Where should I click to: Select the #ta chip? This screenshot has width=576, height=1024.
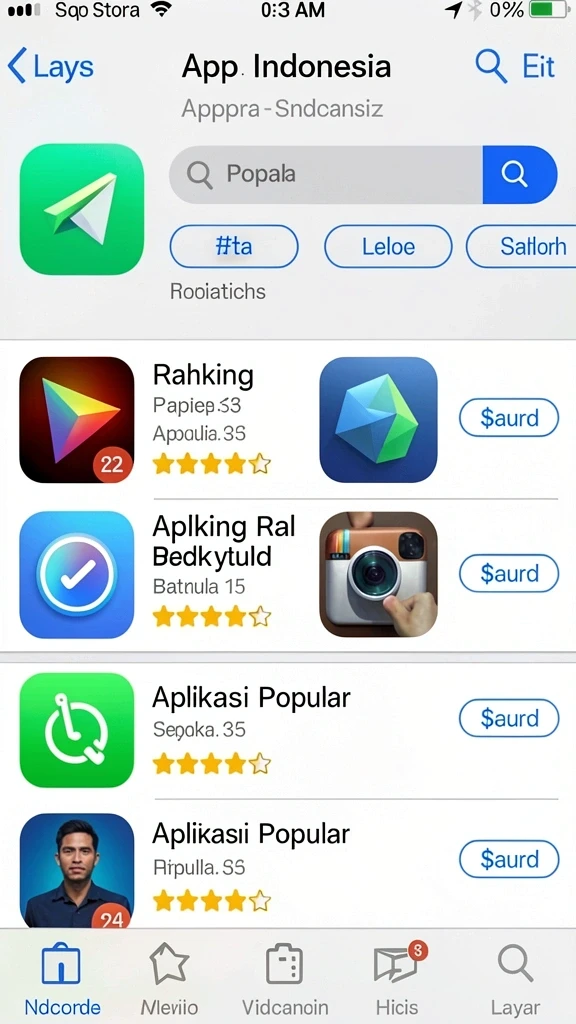234,247
